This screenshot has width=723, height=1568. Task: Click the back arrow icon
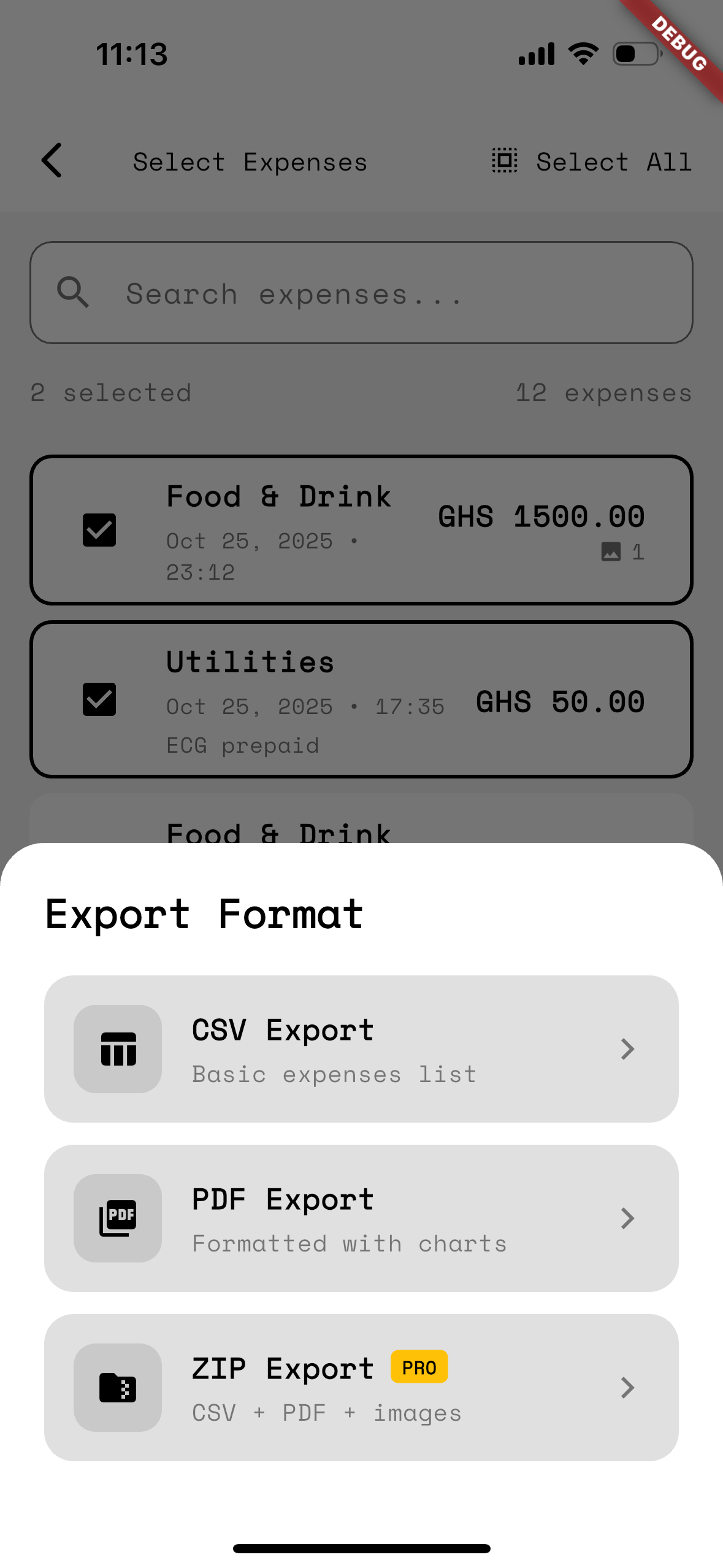pyautogui.click(x=52, y=161)
